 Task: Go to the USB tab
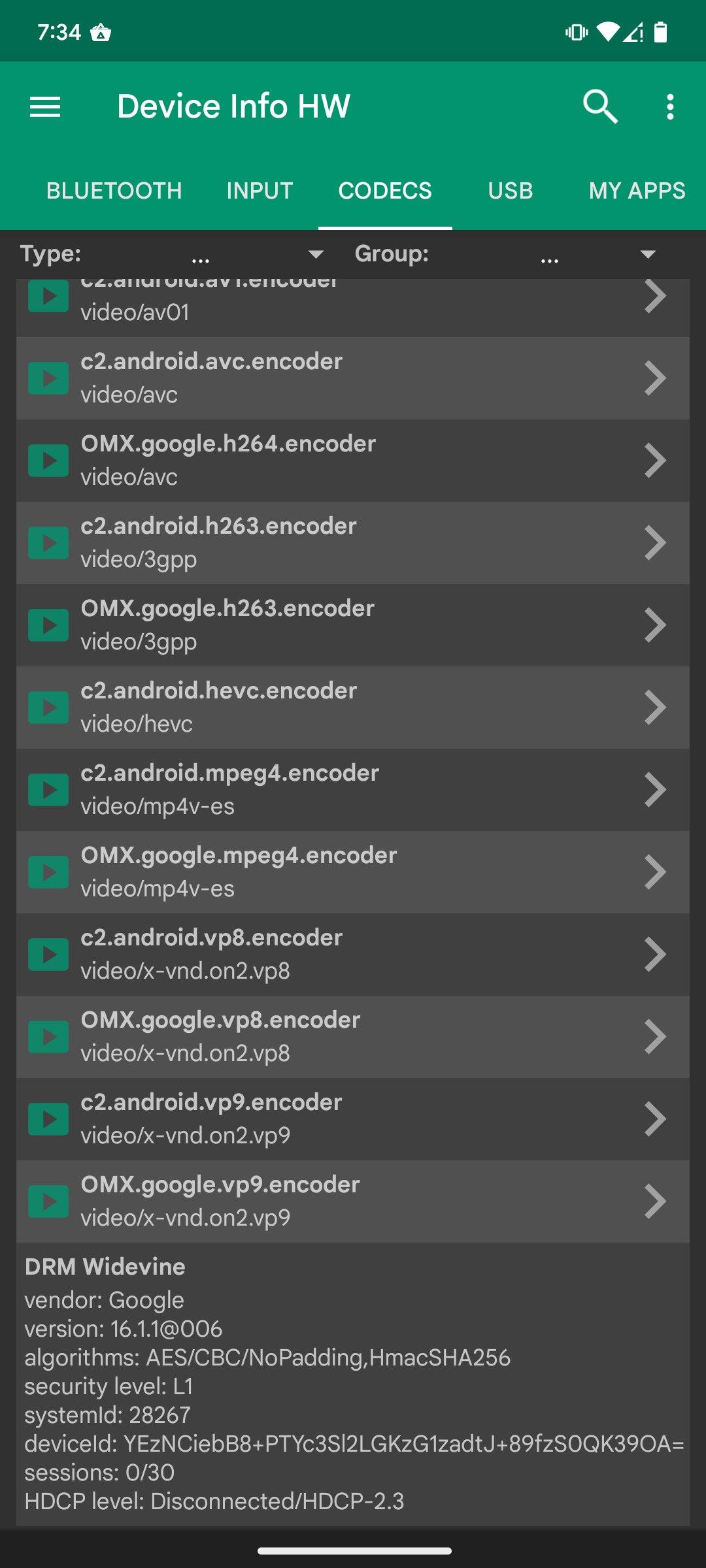510,191
